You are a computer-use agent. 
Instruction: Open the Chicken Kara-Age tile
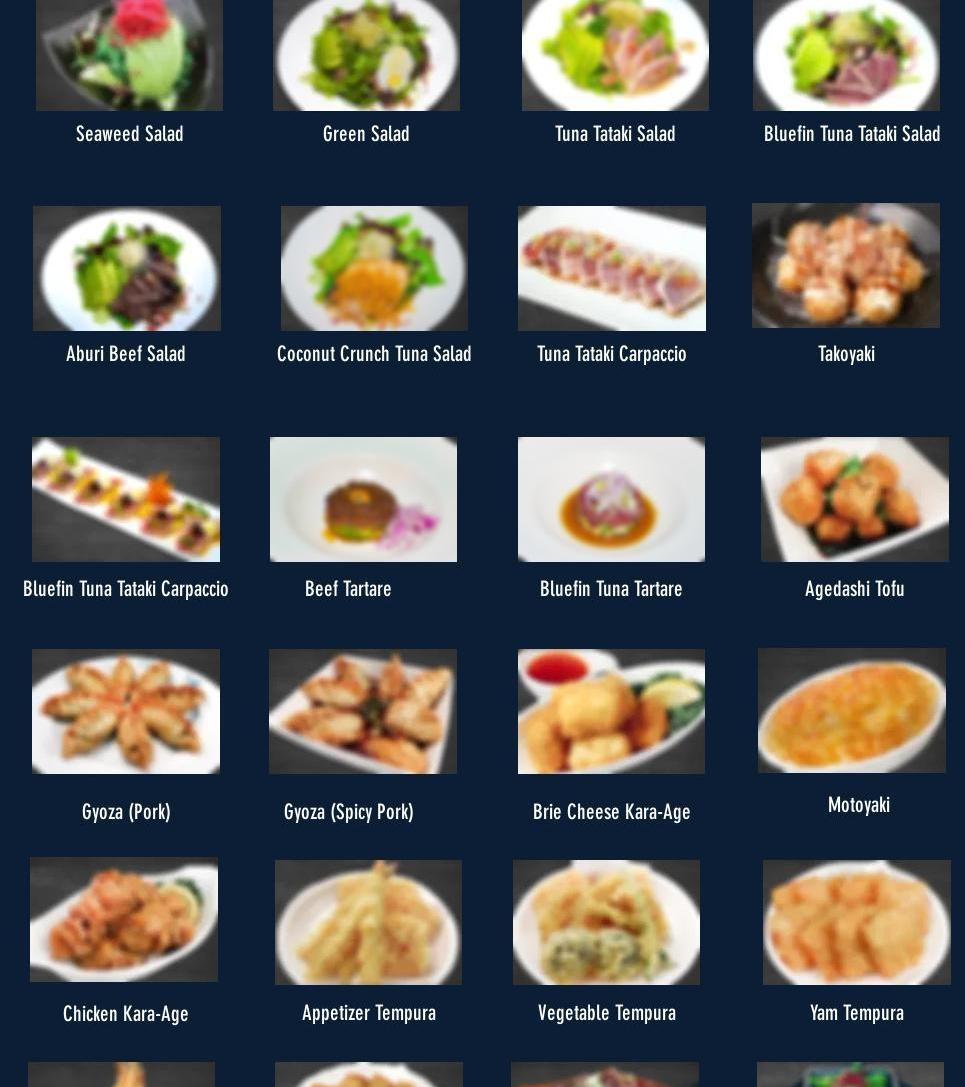(123, 919)
